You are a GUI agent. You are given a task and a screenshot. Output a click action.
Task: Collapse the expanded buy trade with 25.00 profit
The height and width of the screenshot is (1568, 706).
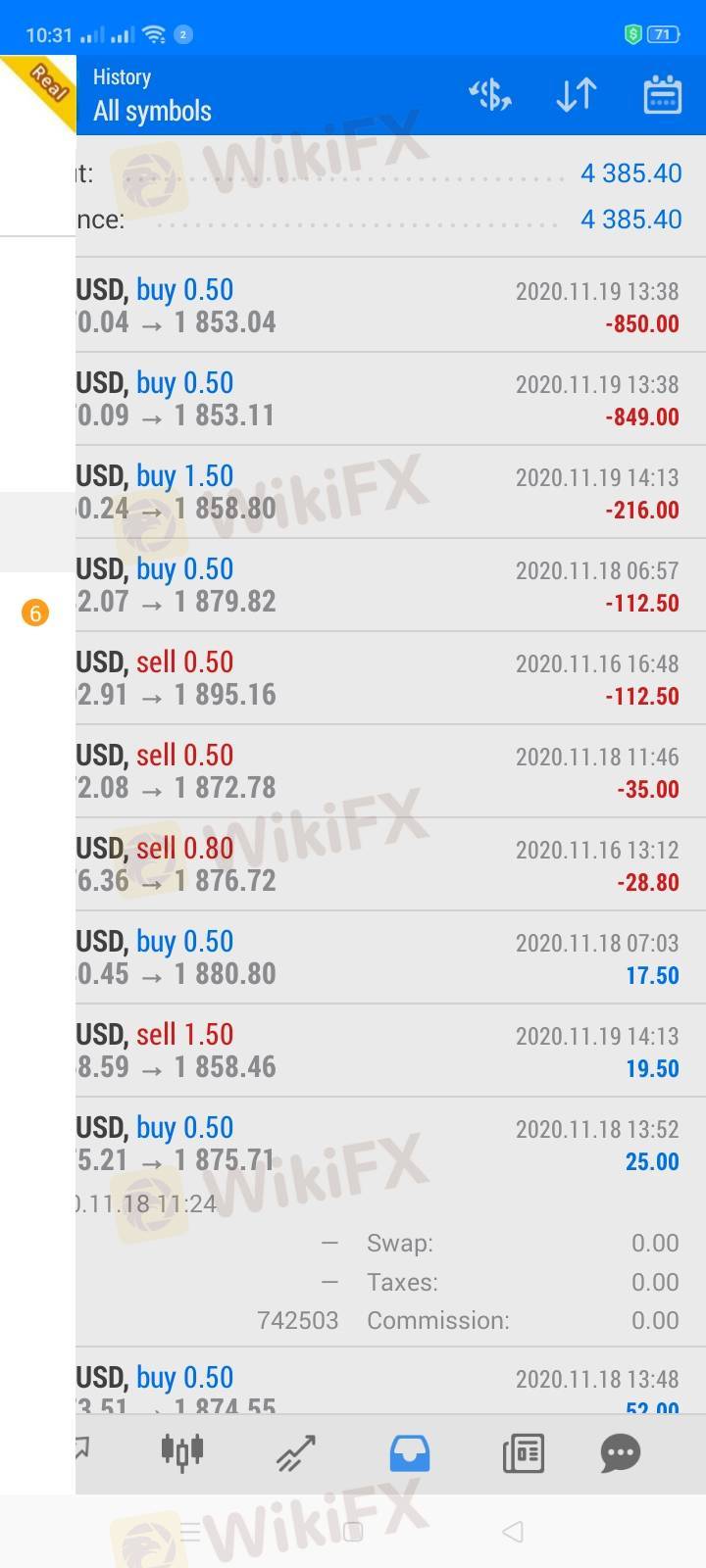click(390, 1144)
